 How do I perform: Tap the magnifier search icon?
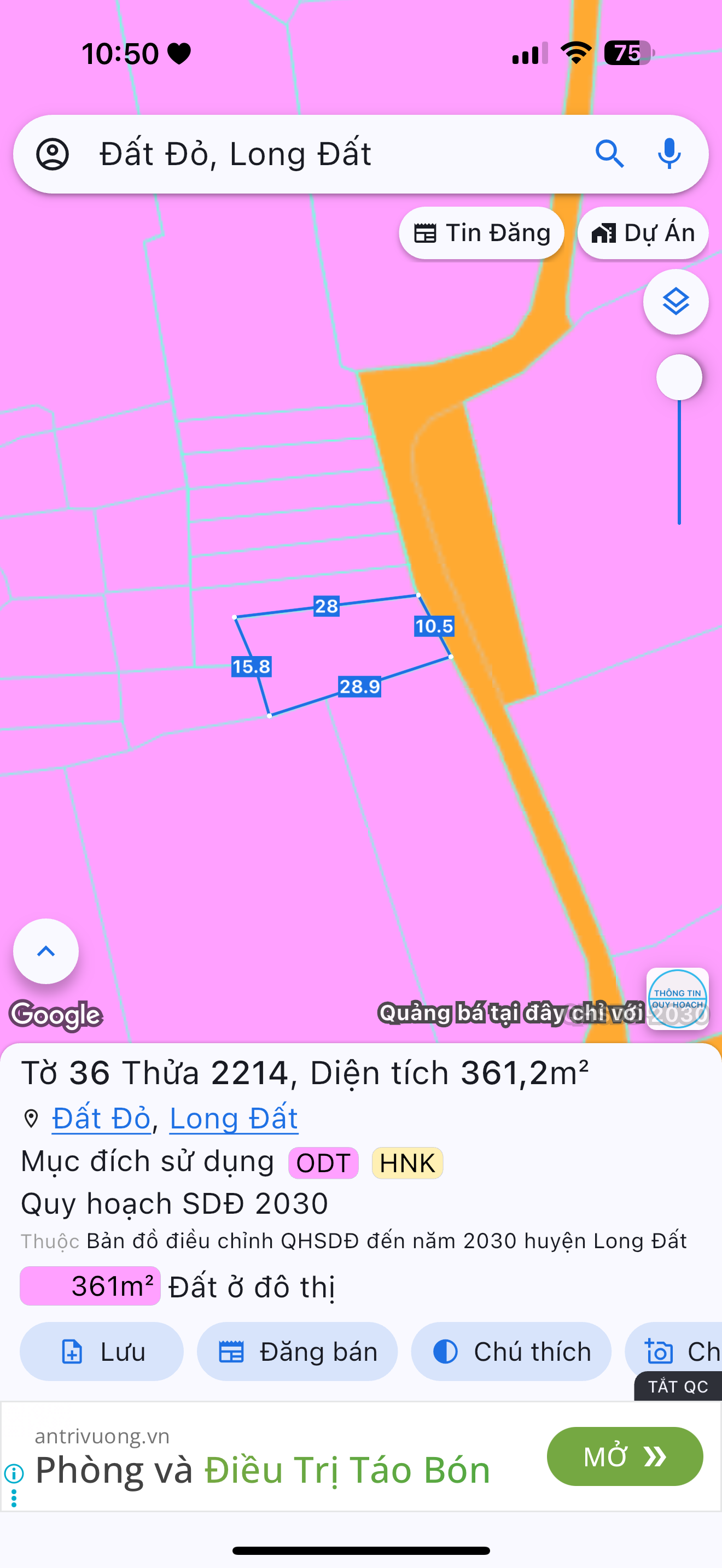[x=609, y=154]
